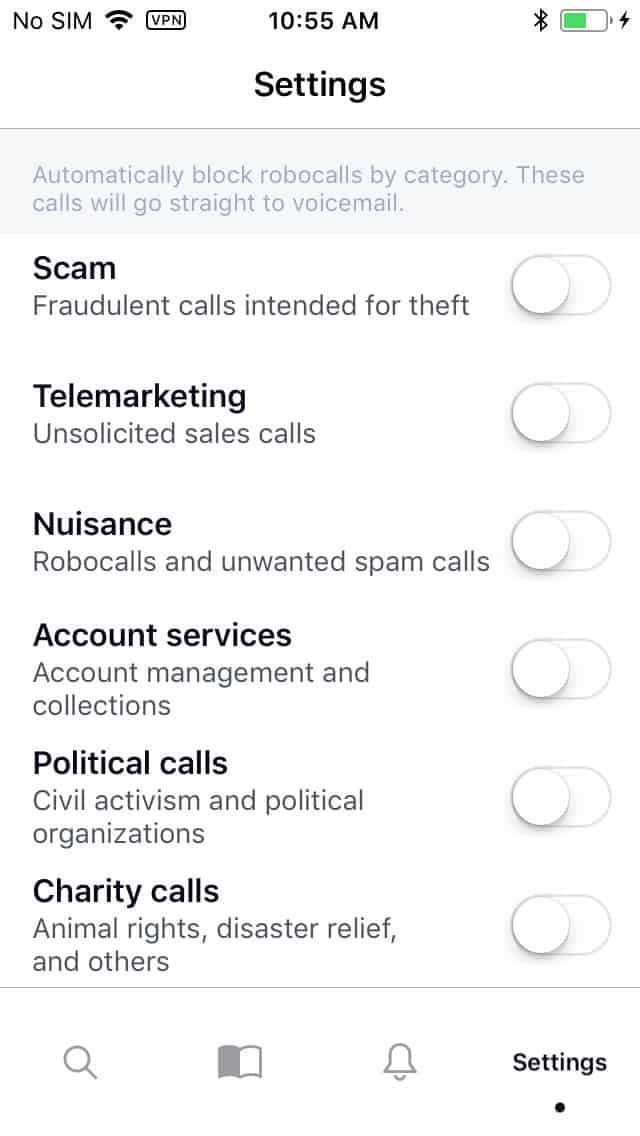Open the search tab
Image resolution: width=640 pixels, height=1136 pixels.
80,1062
